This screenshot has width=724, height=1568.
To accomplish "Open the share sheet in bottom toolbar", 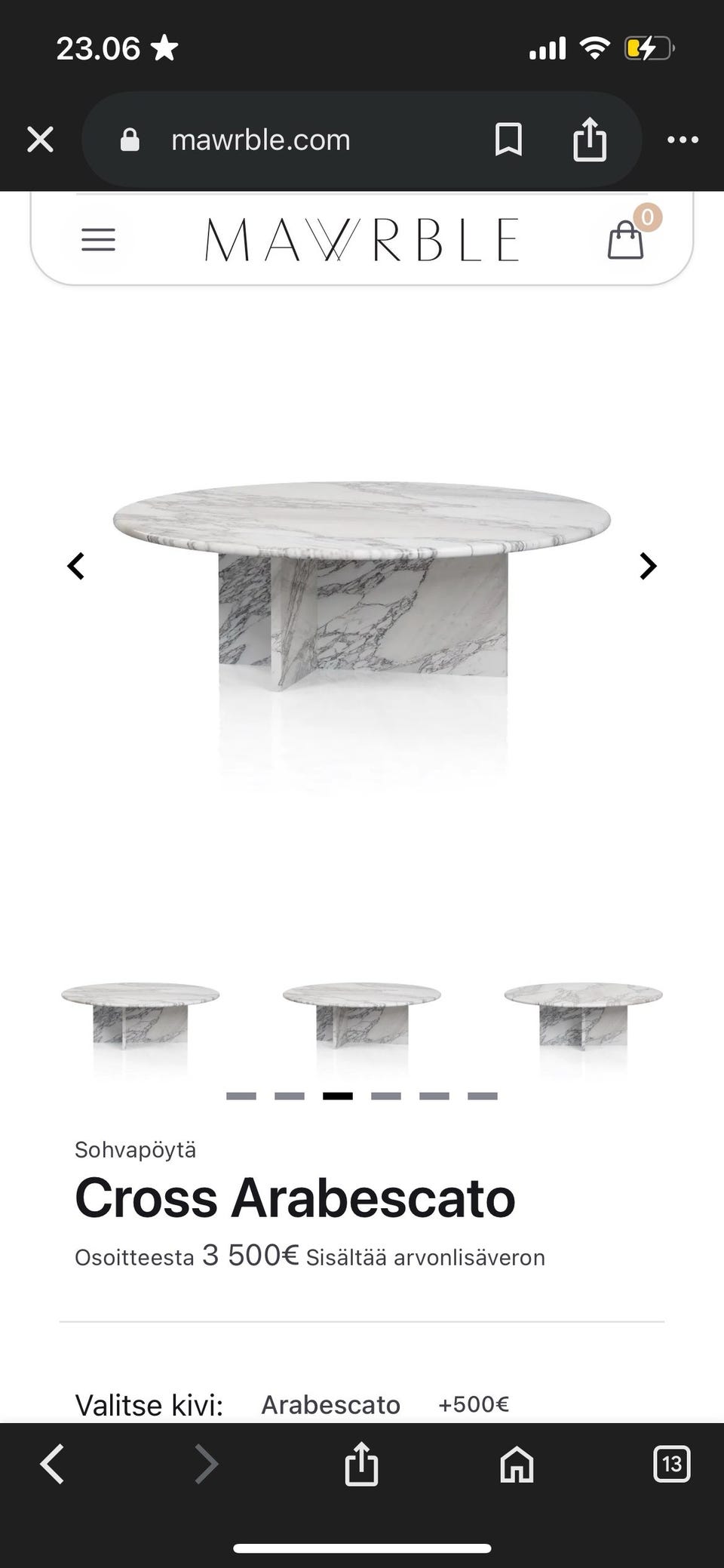I will (x=361, y=1465).
